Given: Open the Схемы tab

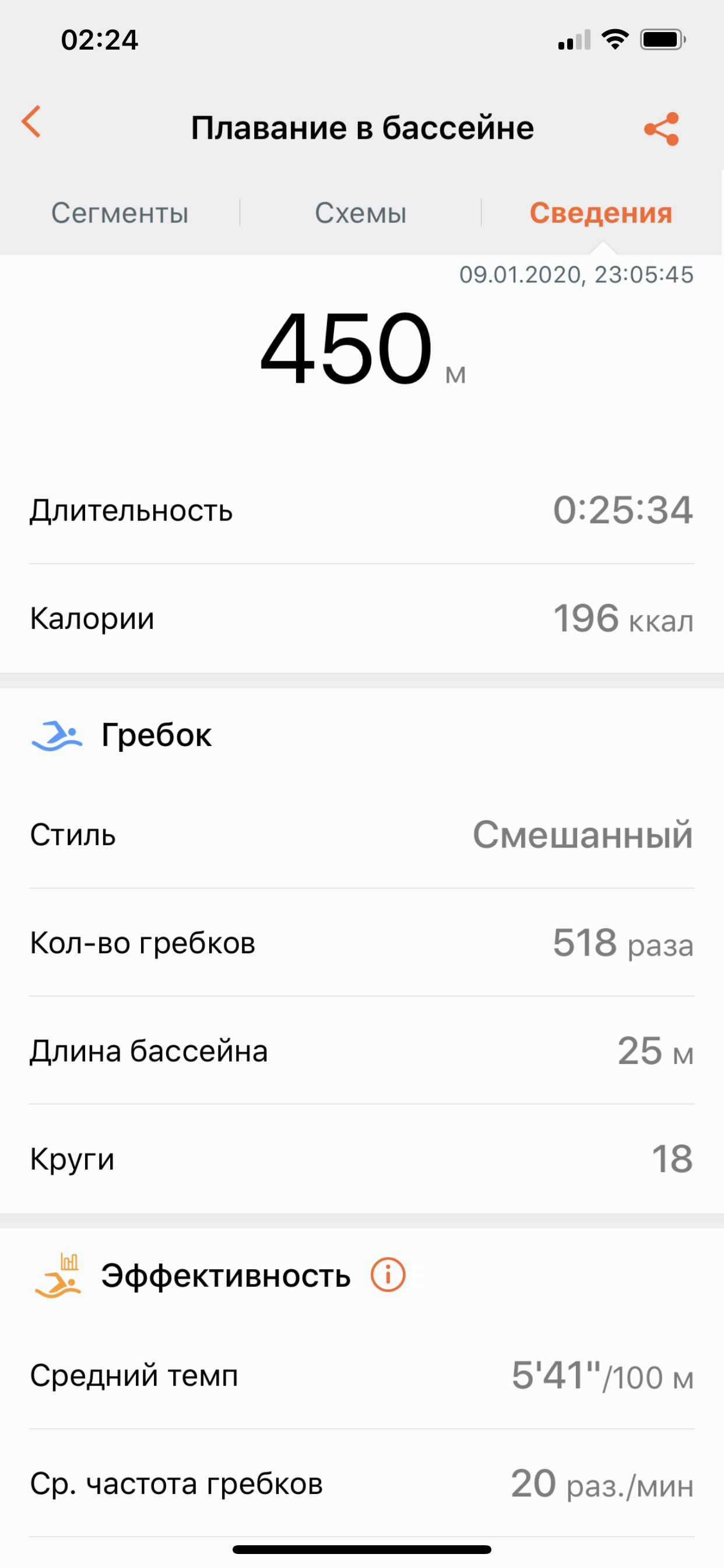Looking at the screenshot, I should (x=360, y=213).
